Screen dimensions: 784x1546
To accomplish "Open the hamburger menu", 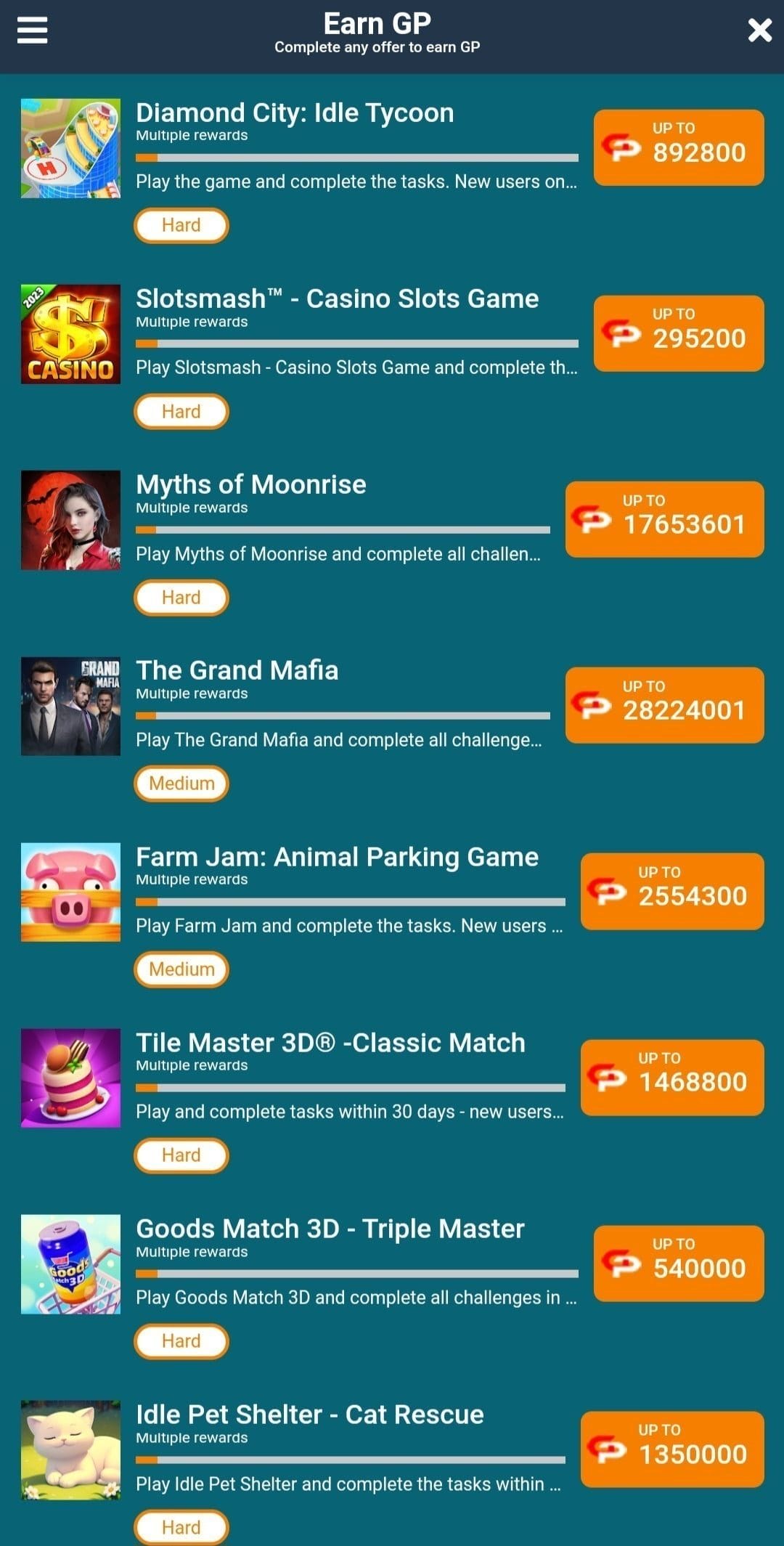I will tap(32, 30).
